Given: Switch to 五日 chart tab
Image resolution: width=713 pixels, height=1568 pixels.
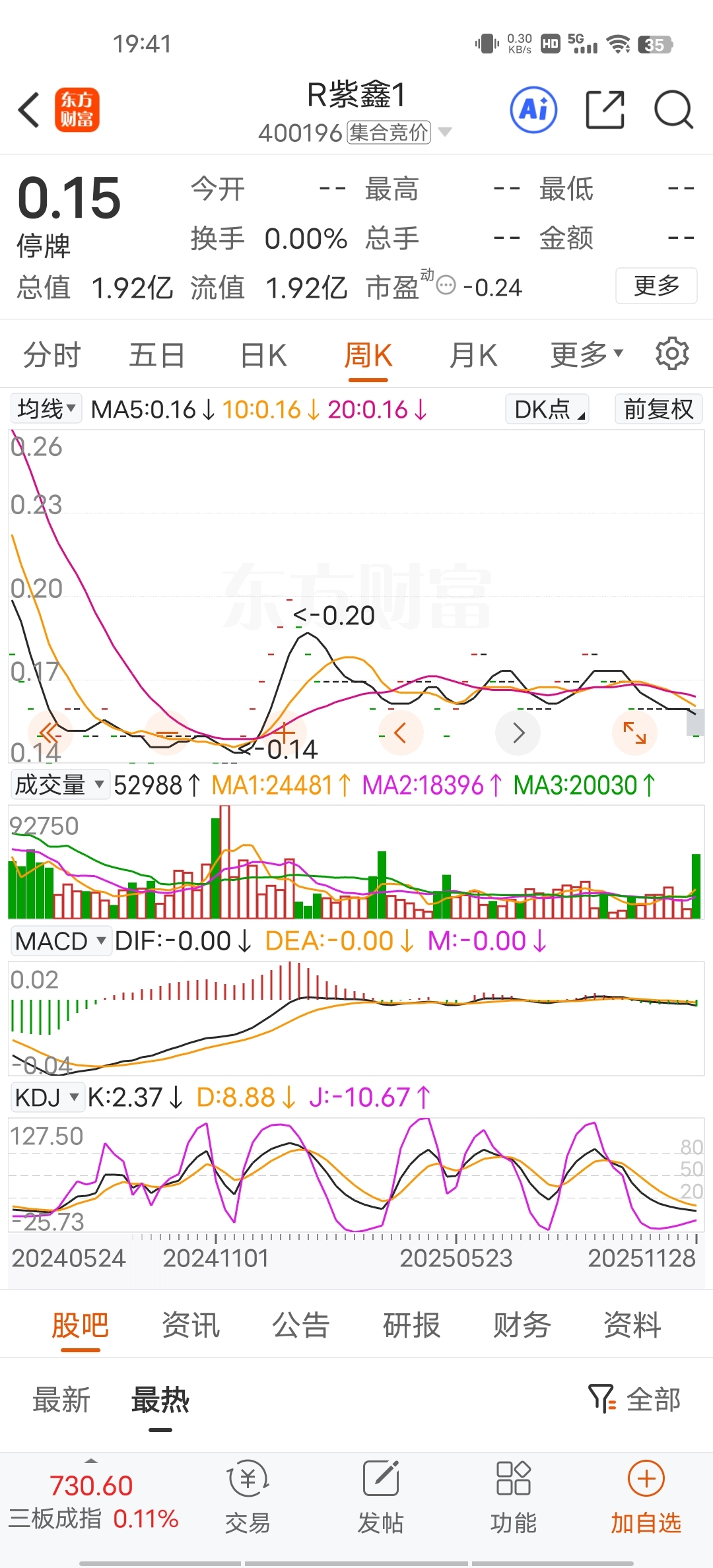Looking at the screenshot, I should (x=156, y=356).
